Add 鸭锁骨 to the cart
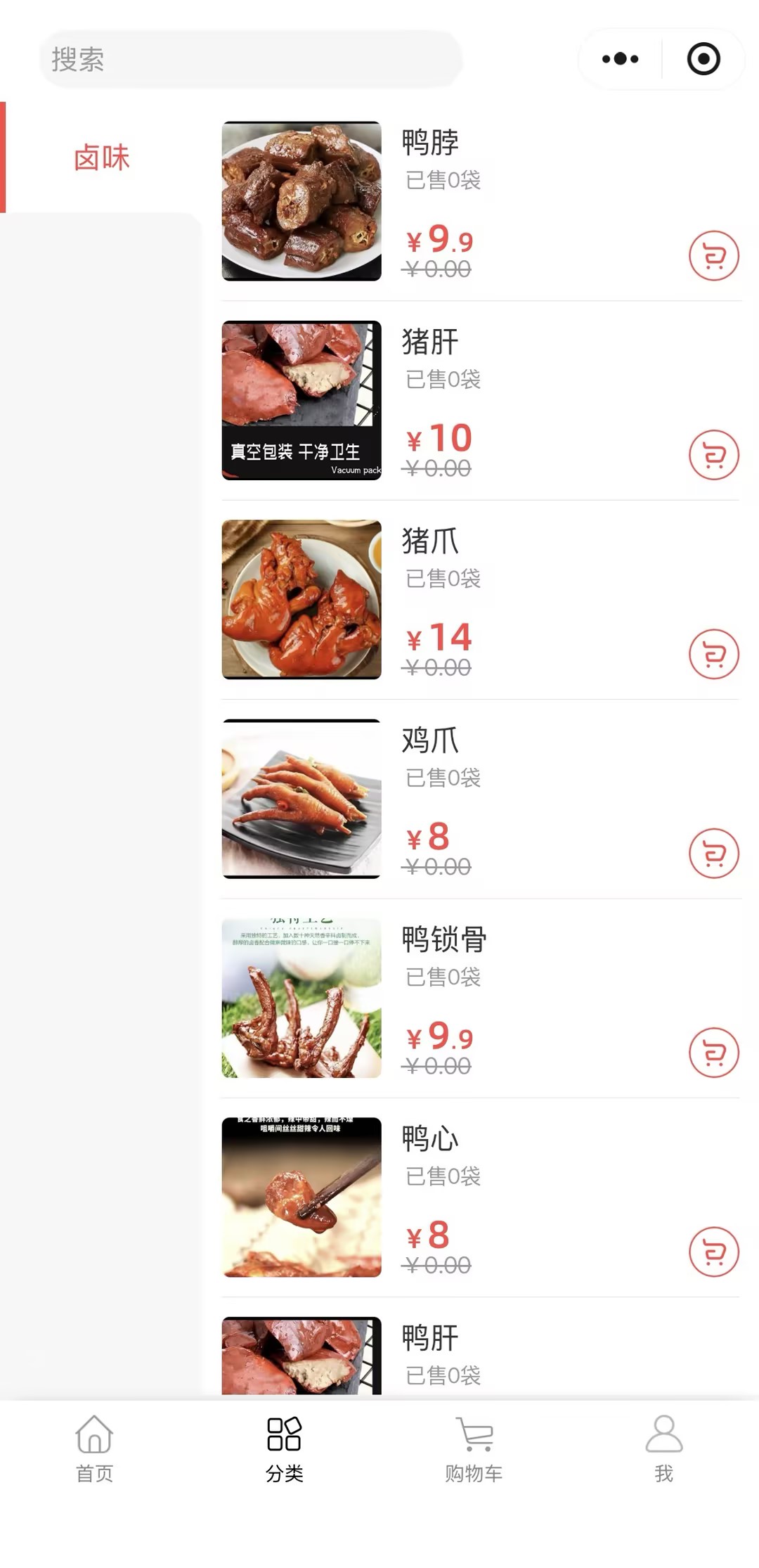 713,1053
